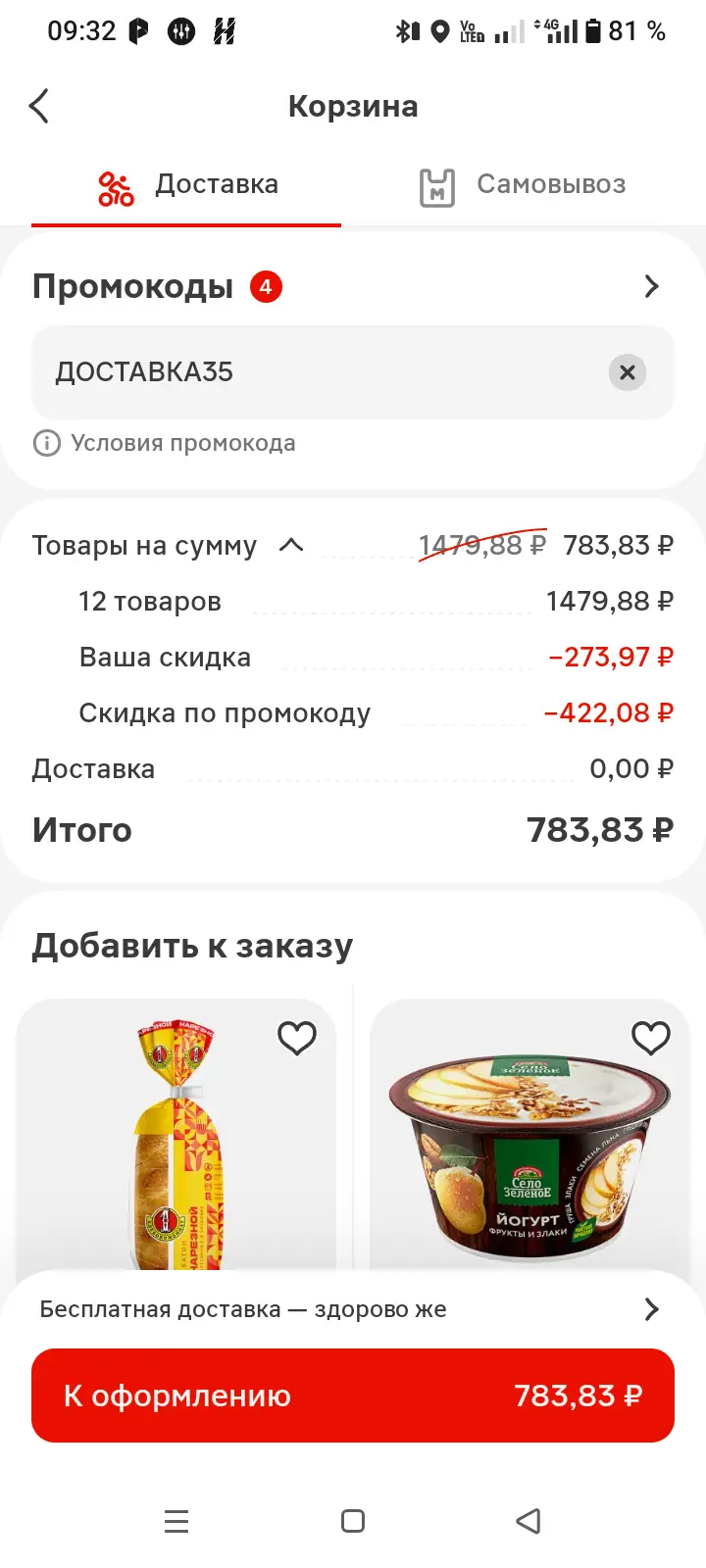Favorite the Село Зелёное yogurt
Viewport: 706px width, 1568px height.
point(650,1038)
